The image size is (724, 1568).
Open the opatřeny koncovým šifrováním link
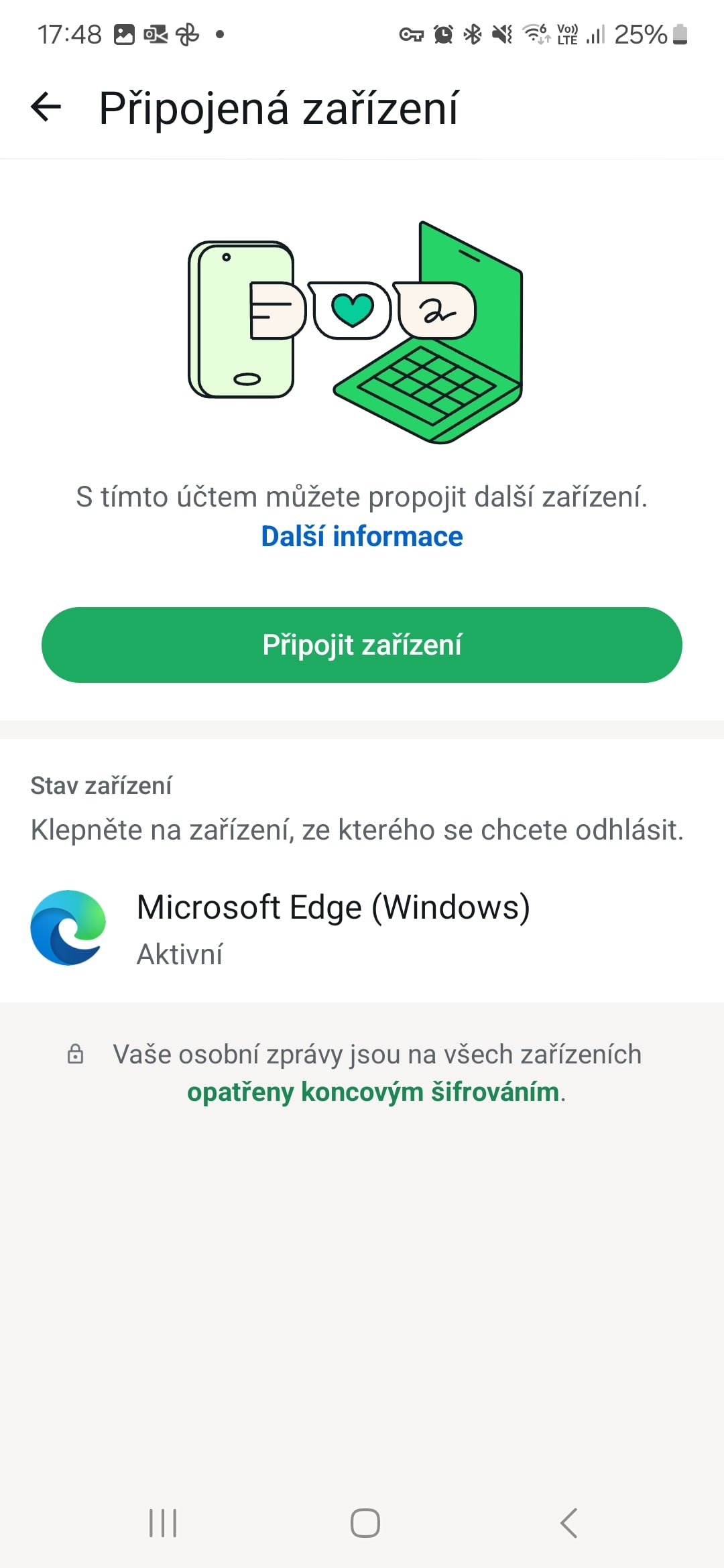point(374,1092)
